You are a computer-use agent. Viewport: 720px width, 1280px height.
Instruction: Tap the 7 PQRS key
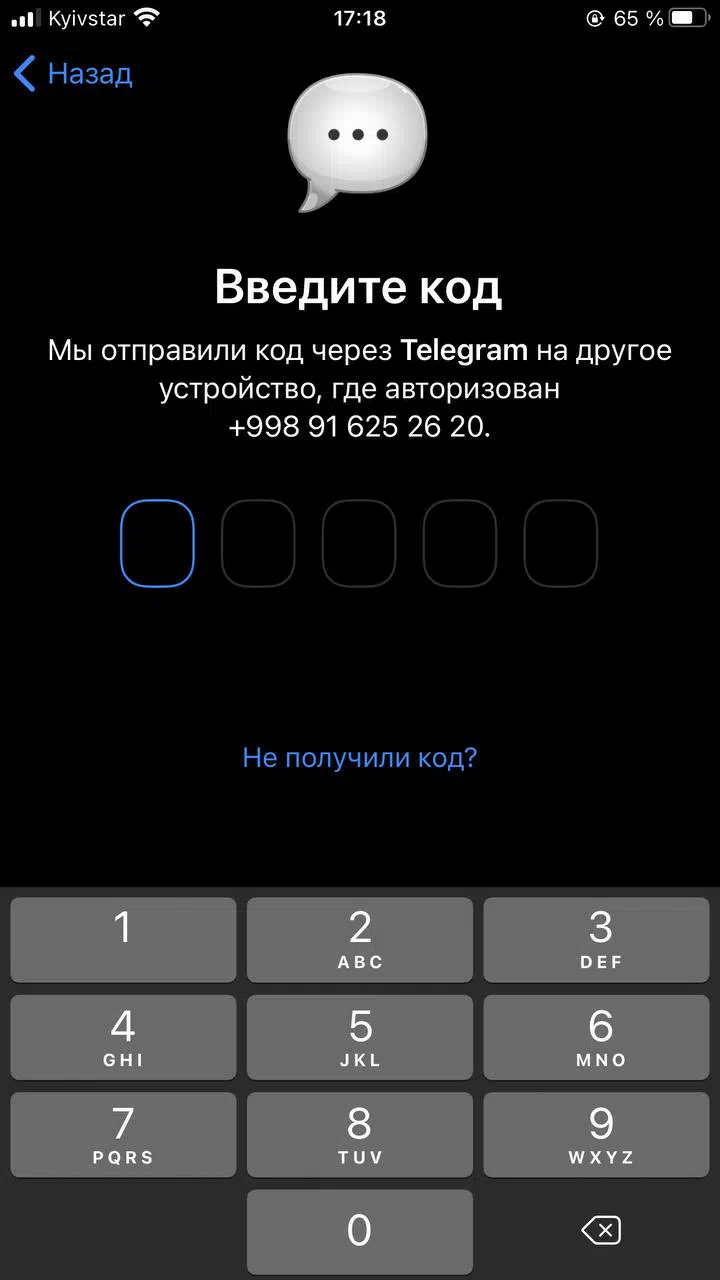123,1134
